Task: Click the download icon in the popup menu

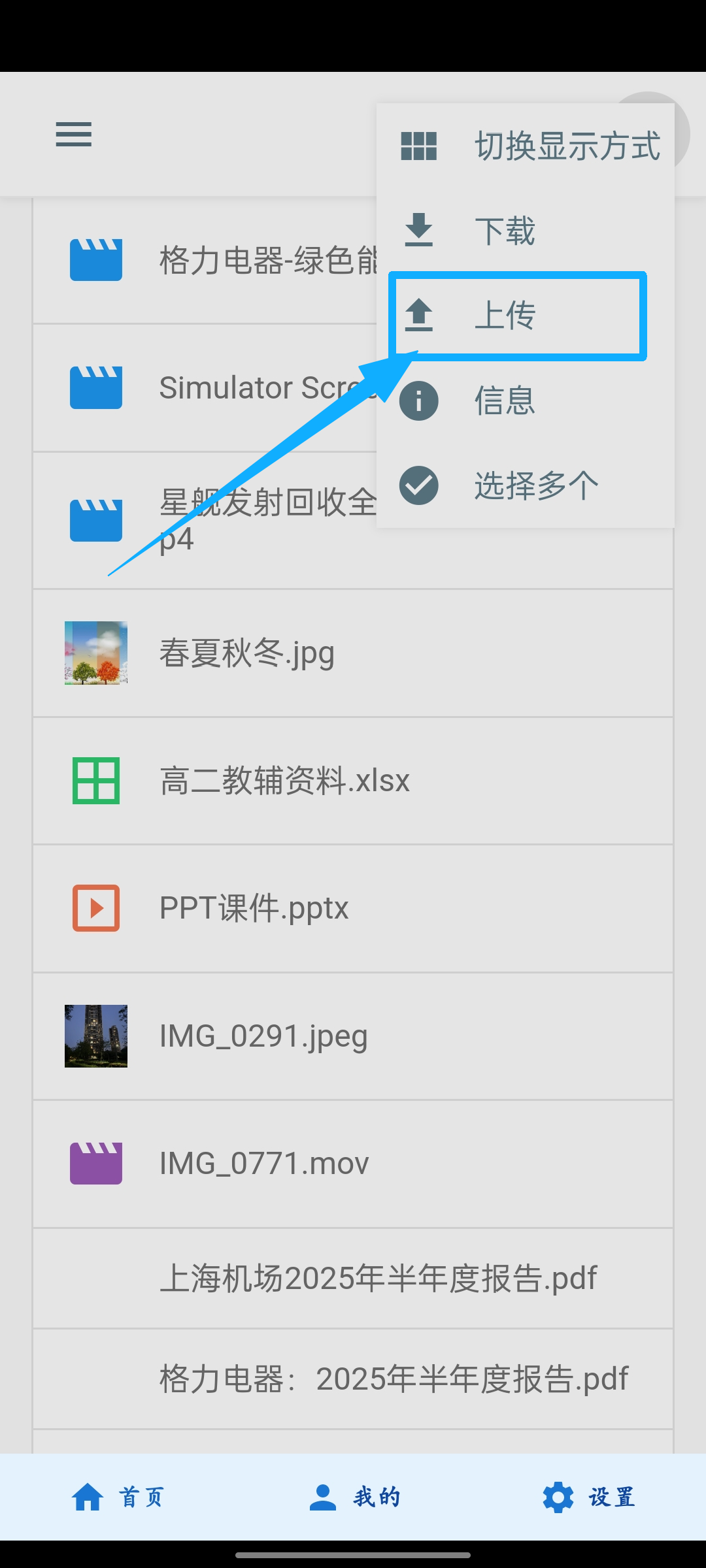Action: point(419,230)
